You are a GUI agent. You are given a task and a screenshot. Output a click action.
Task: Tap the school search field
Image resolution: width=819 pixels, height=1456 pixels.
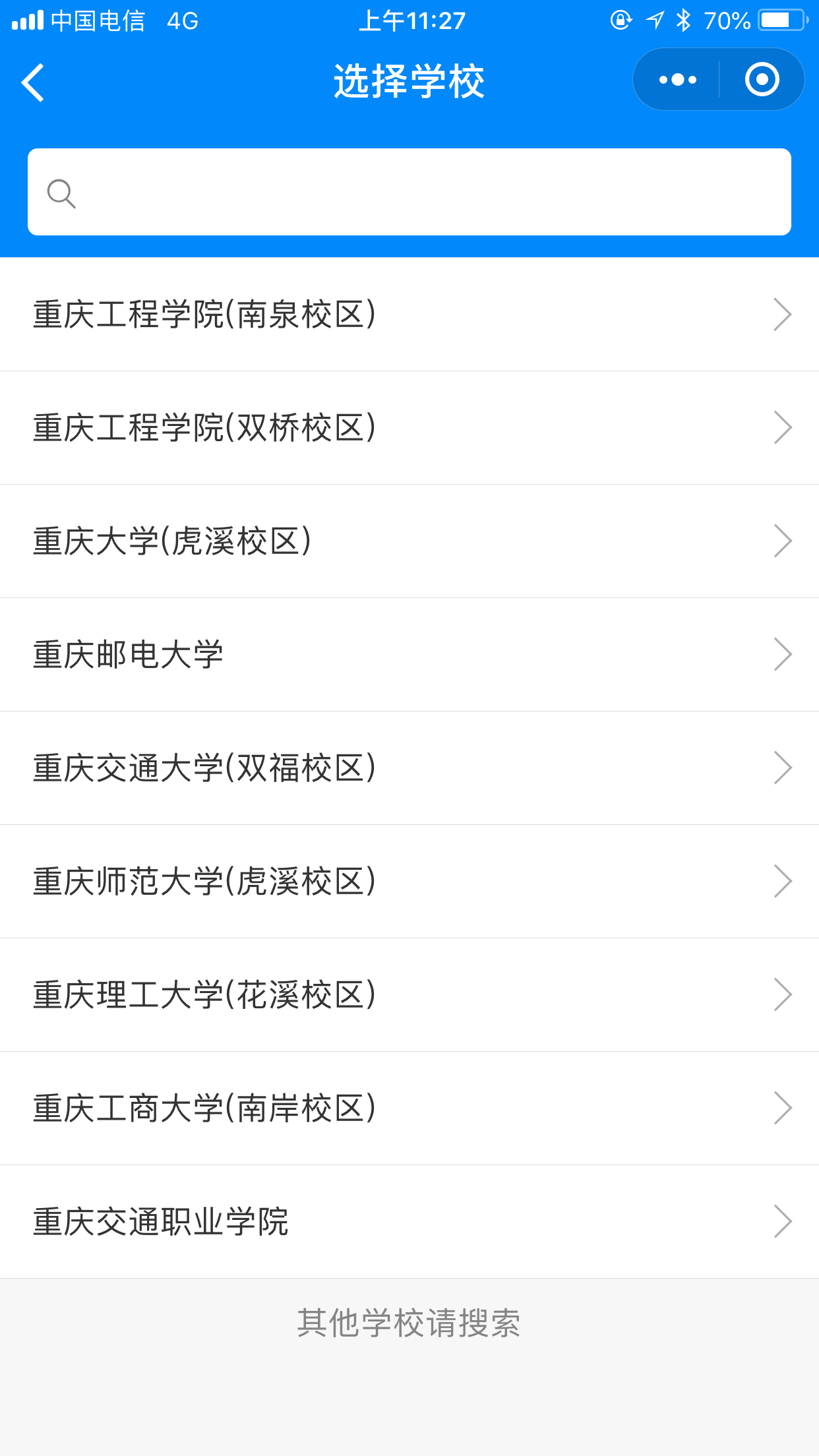[x=409, y=192]
